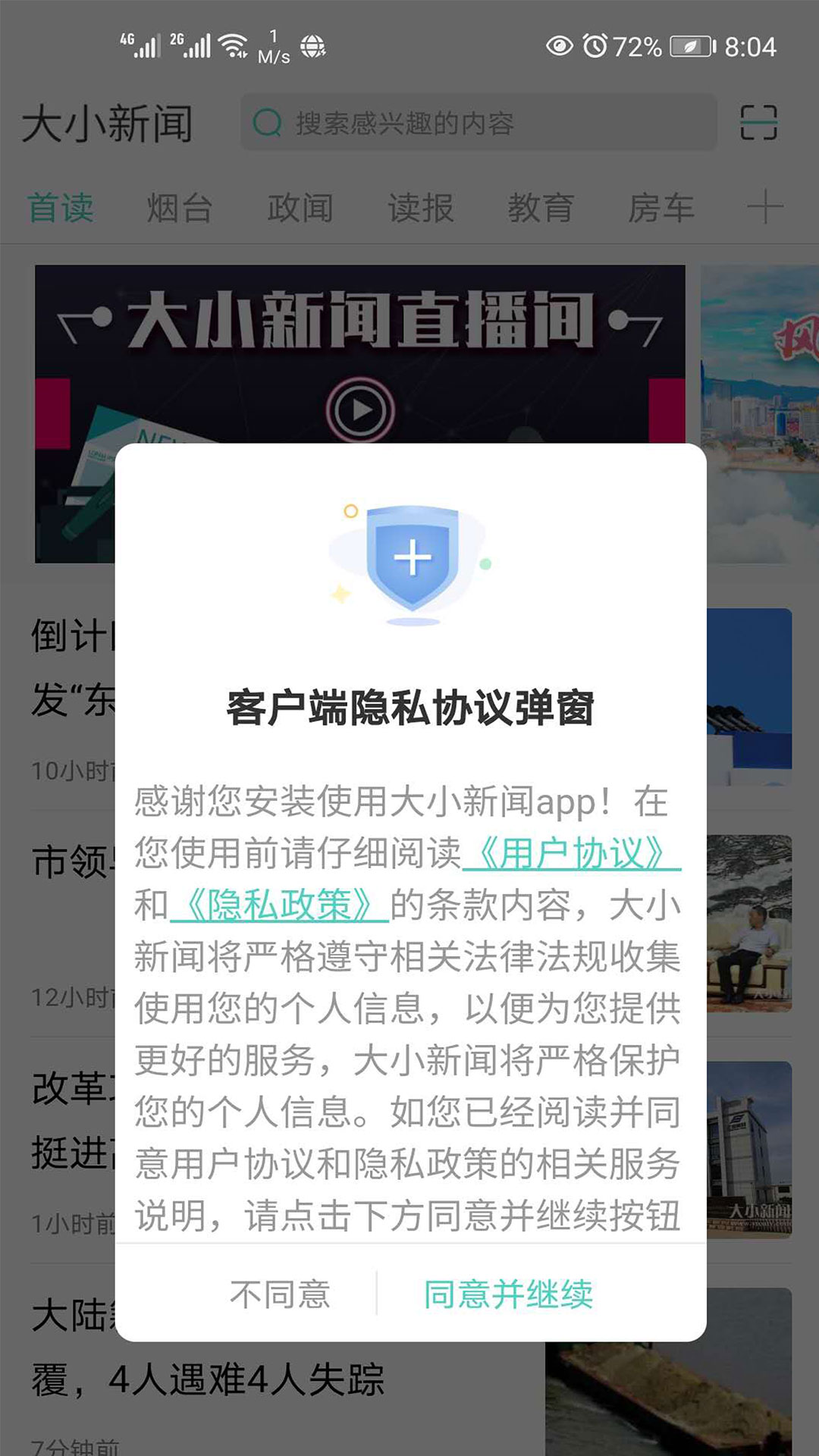
Task: Switch to the 烟台 tab
Action: 180,208
